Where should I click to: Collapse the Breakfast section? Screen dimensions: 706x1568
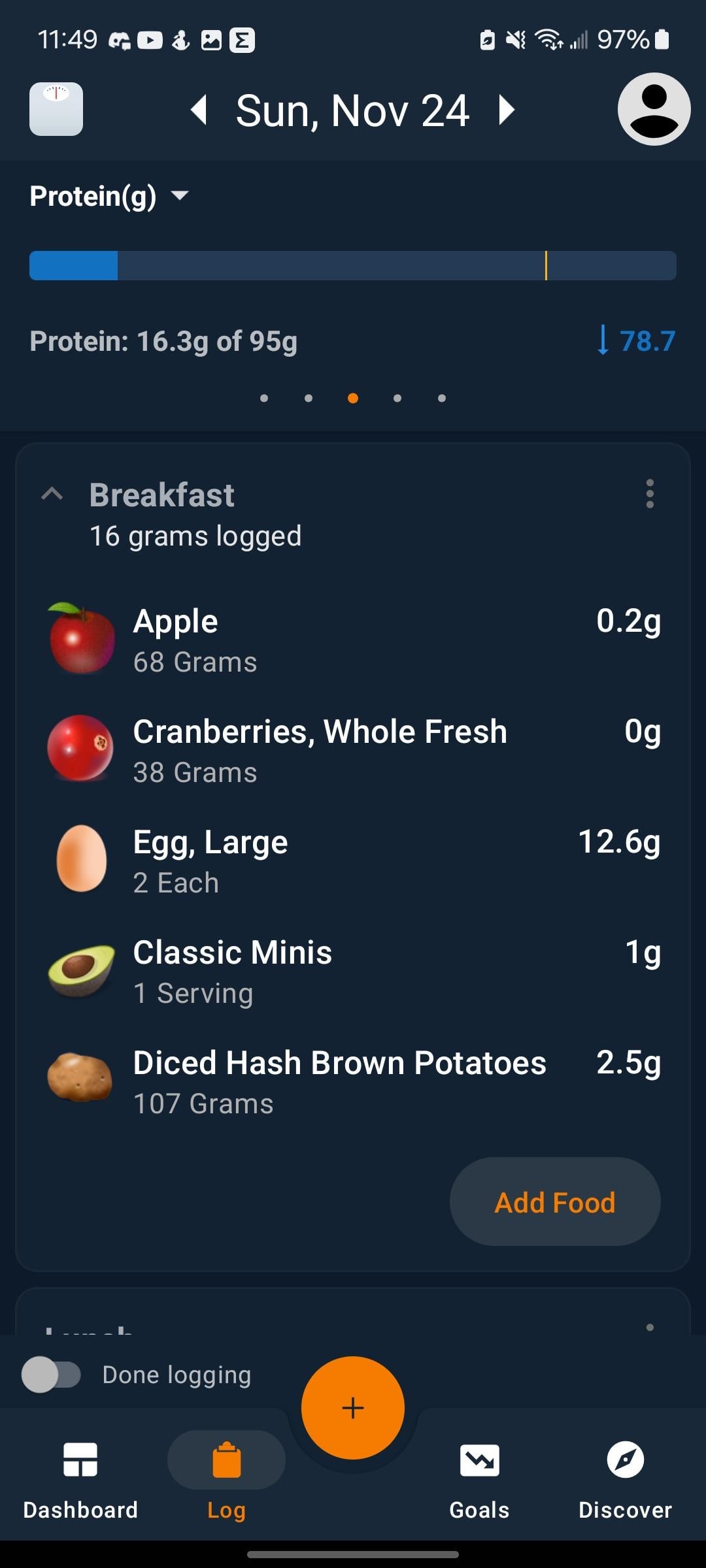click(x=52, y=495)
